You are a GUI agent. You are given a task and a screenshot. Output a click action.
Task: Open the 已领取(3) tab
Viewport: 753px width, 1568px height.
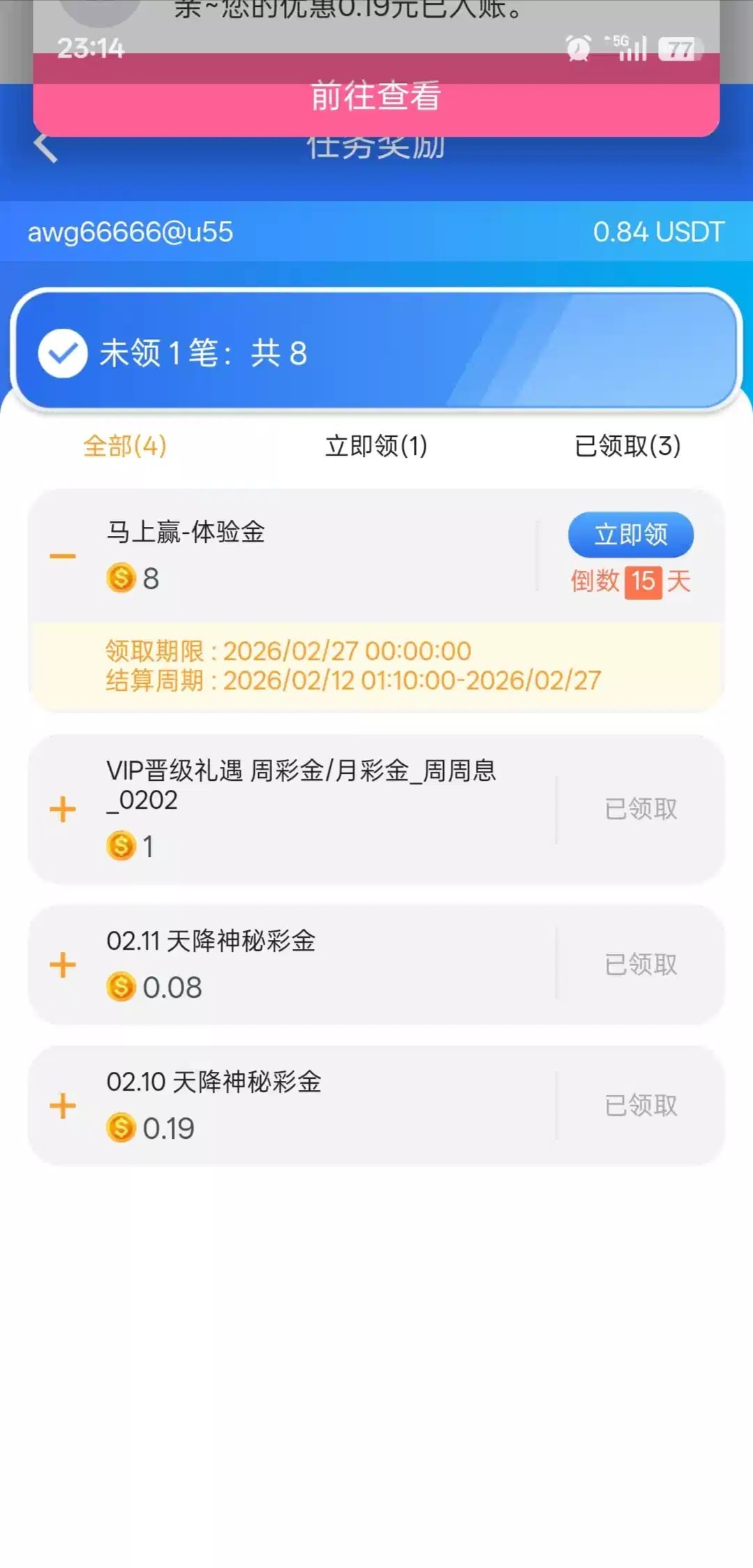click(x=627, y=446)
